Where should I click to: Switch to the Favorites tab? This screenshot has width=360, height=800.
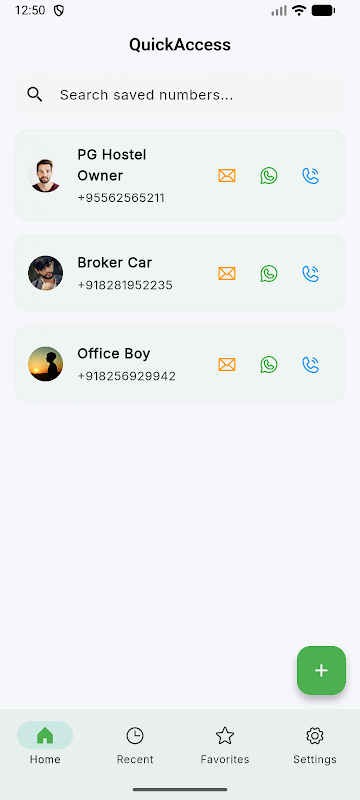point(225,745)
